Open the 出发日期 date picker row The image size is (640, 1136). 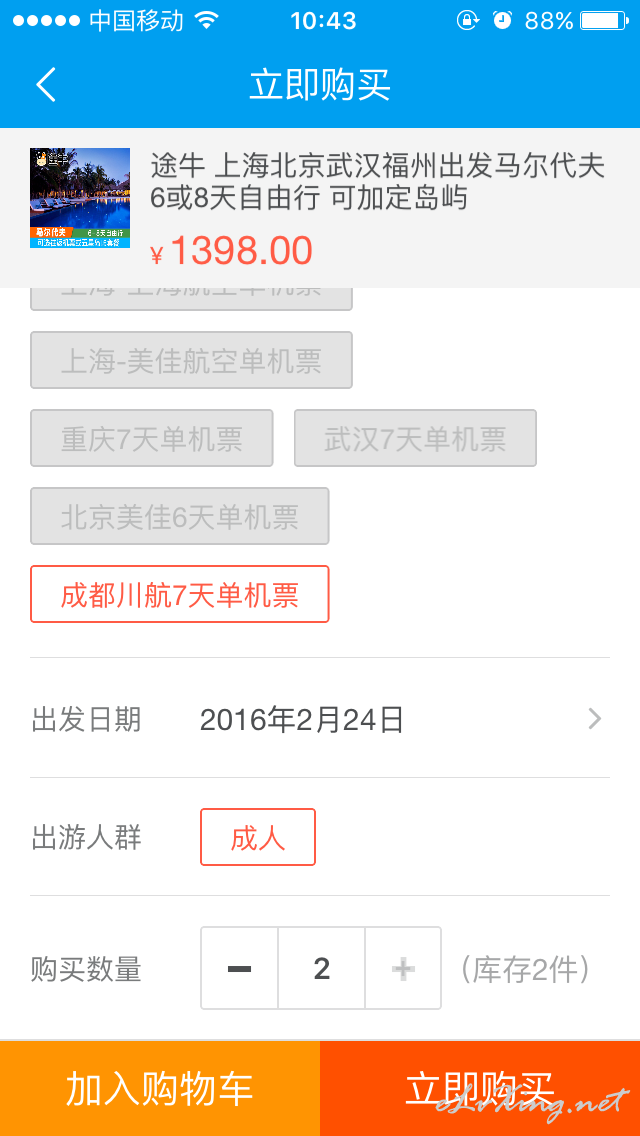[x=320, y=719]
